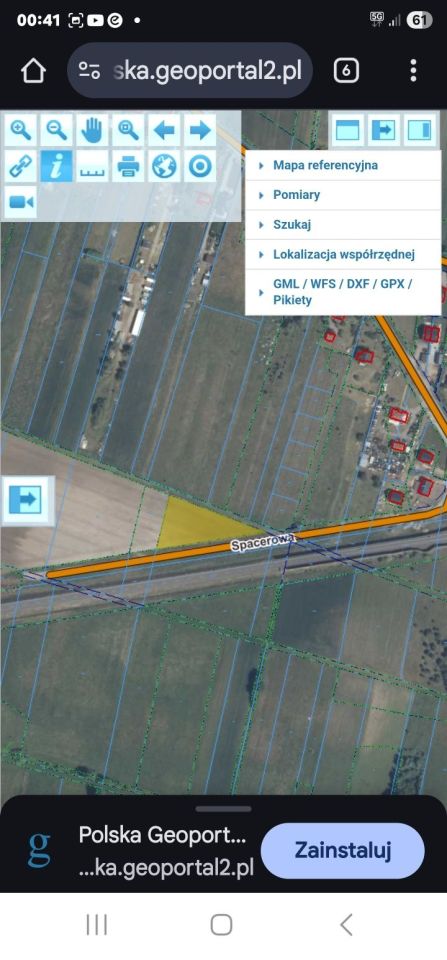Tap the chain link tool
Image resolution: width=447 pixels, height=960 pixels.
click(x=21, y=166)
